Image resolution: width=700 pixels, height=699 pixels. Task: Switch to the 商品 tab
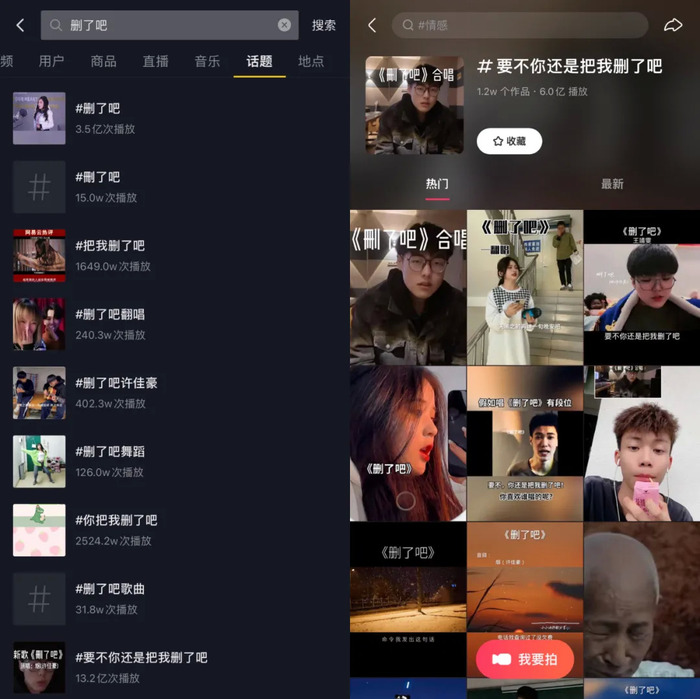tap(103, 62)
